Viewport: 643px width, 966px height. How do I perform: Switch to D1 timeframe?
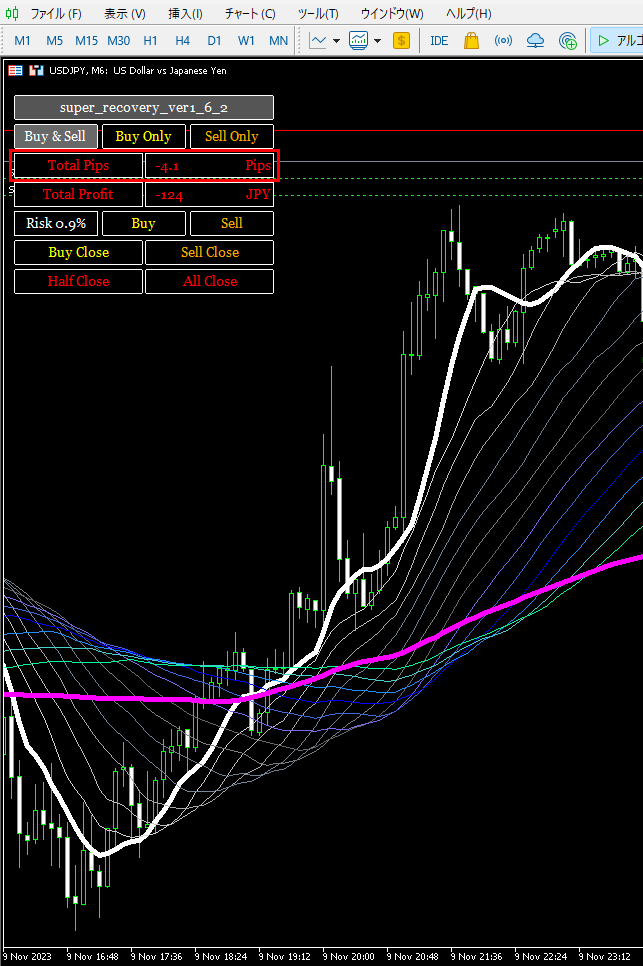(x=214, y=41)
